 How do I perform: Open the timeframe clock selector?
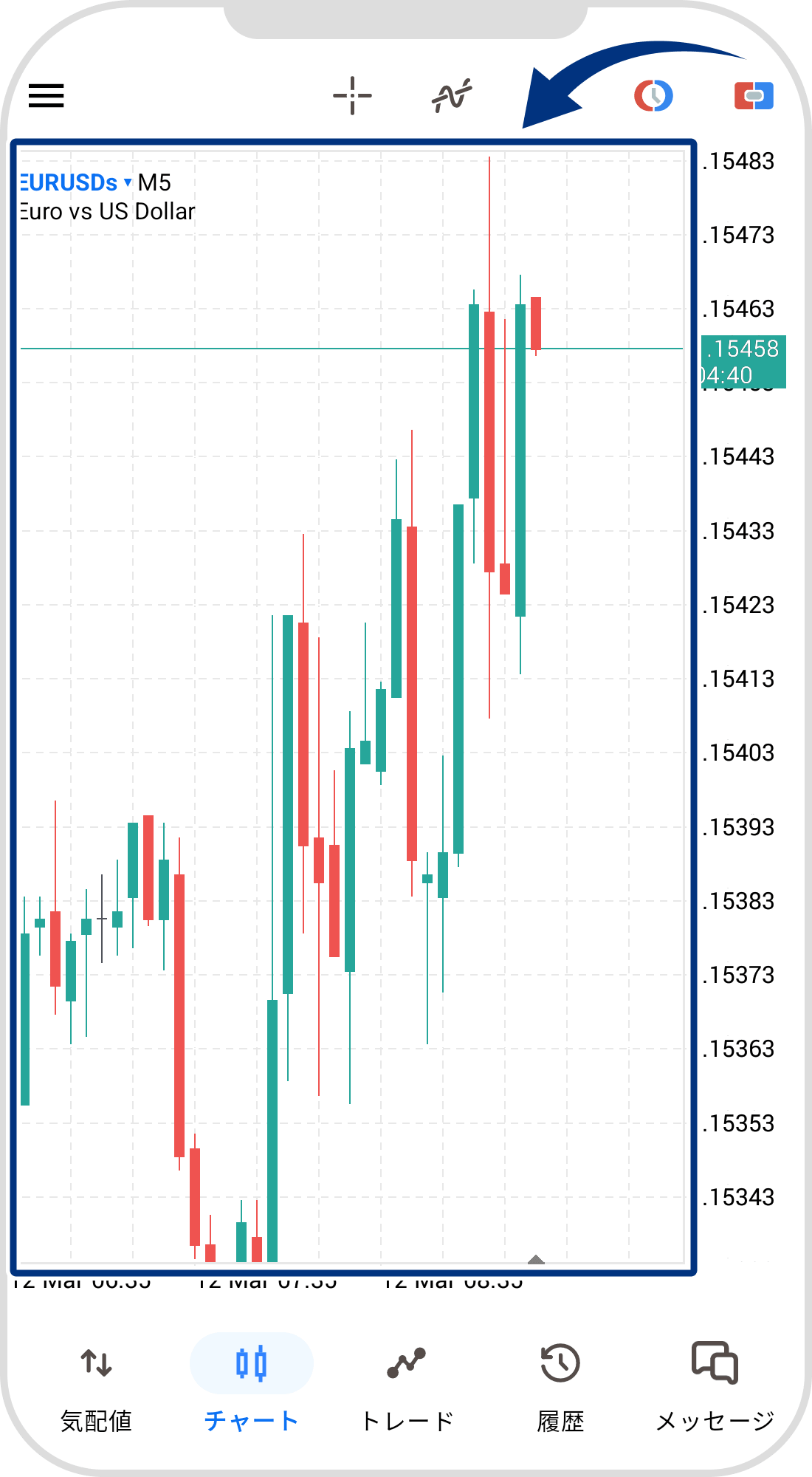click(x=653, y=95)
